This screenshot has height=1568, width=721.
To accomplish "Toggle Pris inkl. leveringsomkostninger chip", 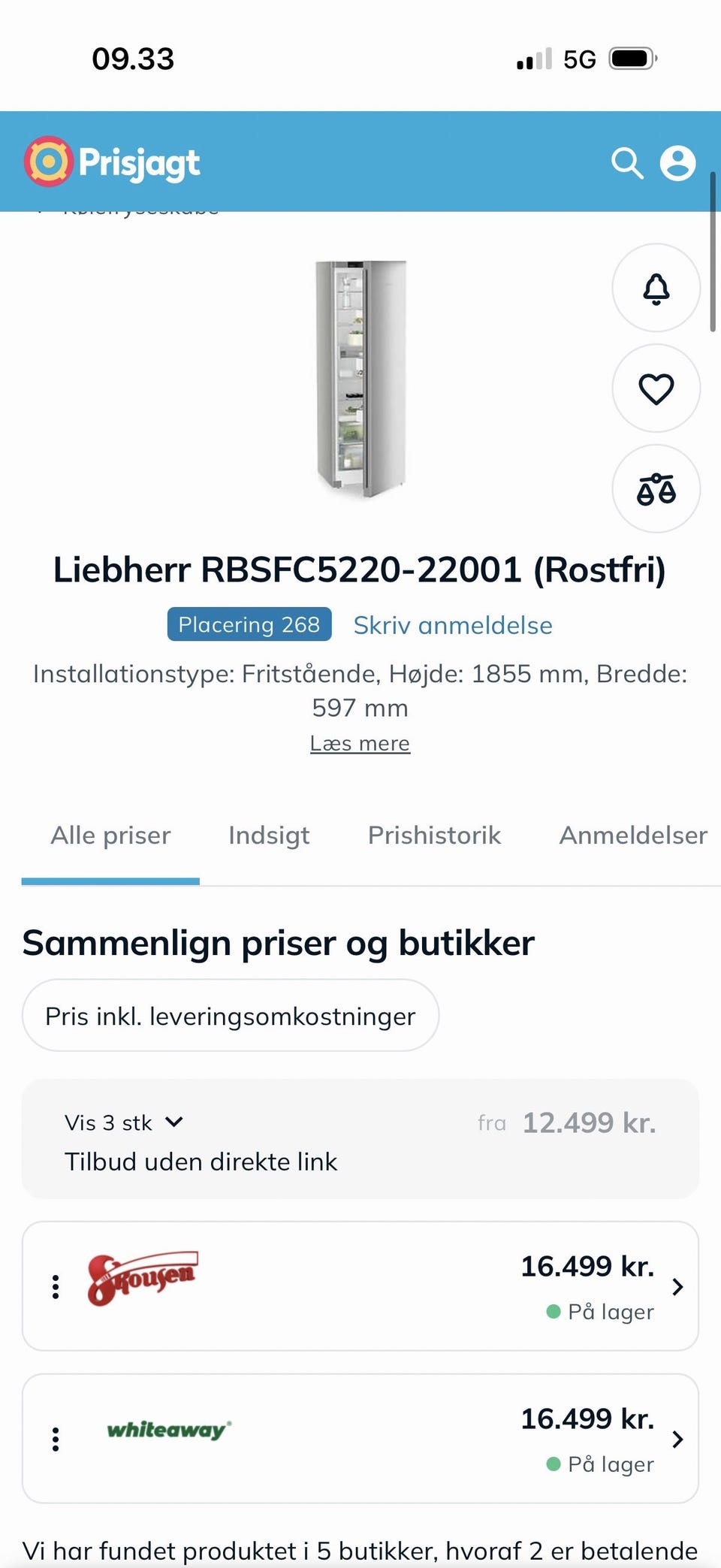I will click(231, 1016).
